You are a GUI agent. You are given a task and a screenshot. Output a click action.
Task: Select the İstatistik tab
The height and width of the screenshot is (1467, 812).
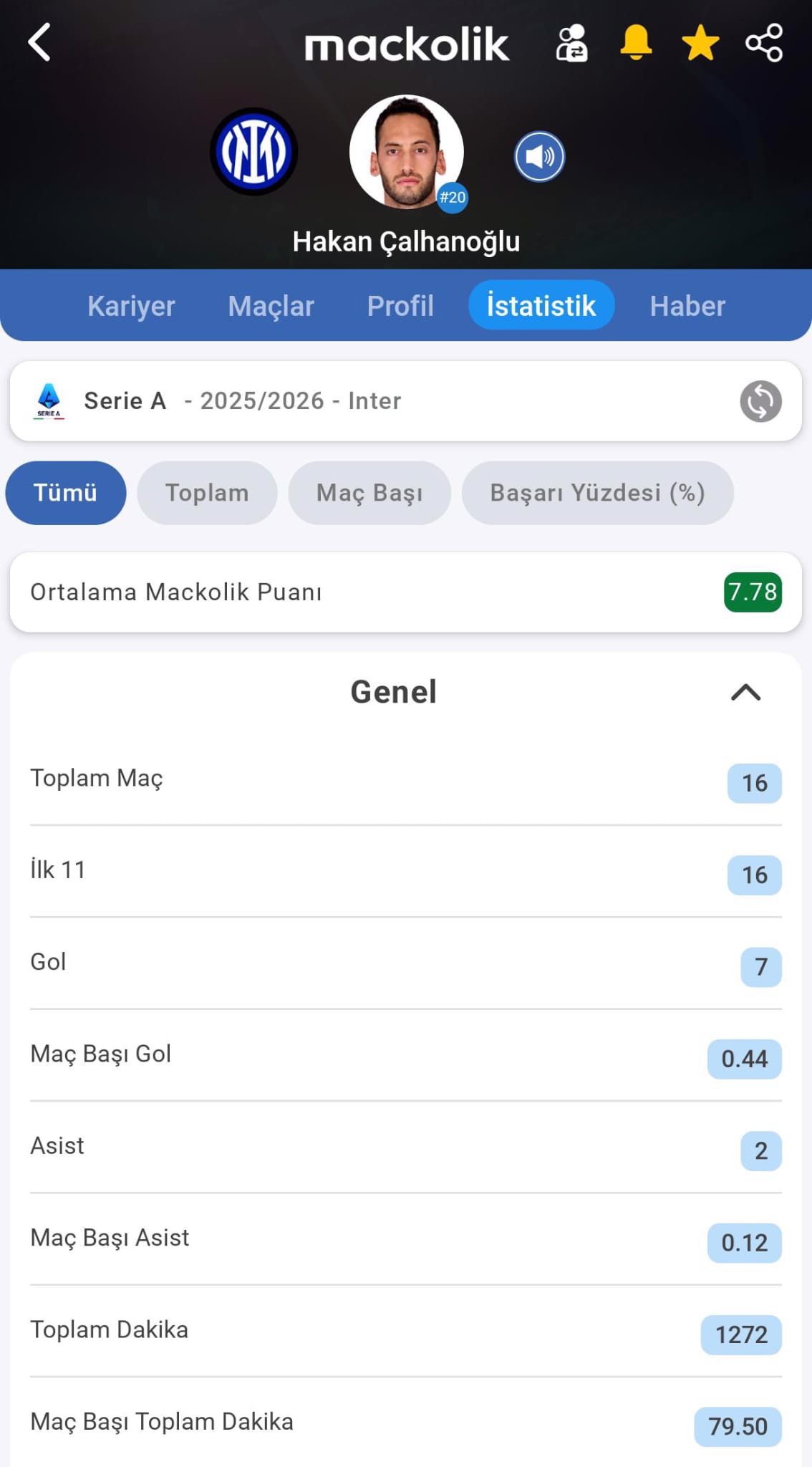pyautogui.click(x=541, y=306)
